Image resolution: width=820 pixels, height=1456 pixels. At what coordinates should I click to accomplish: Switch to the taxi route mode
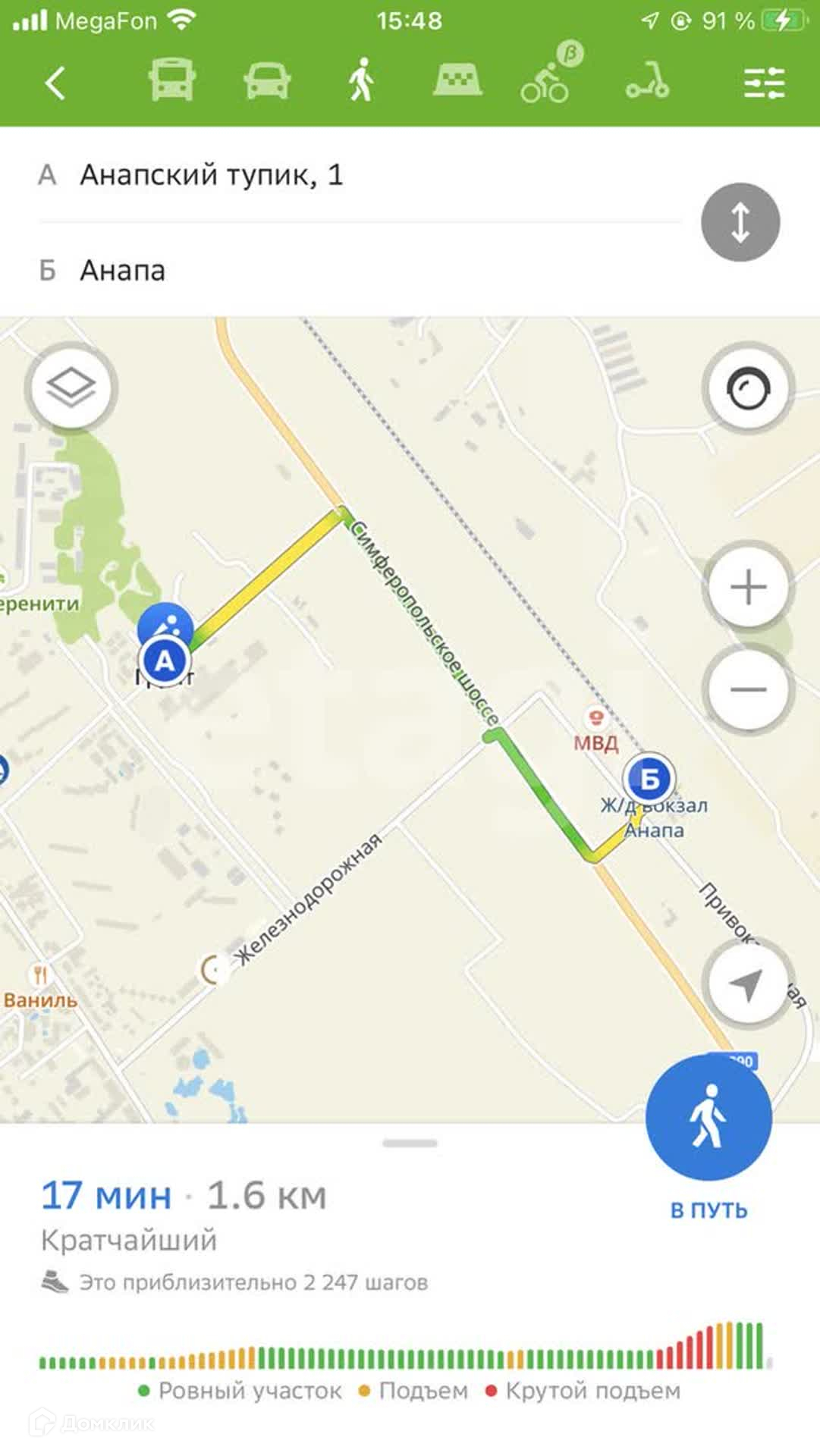tap(457, 80)
